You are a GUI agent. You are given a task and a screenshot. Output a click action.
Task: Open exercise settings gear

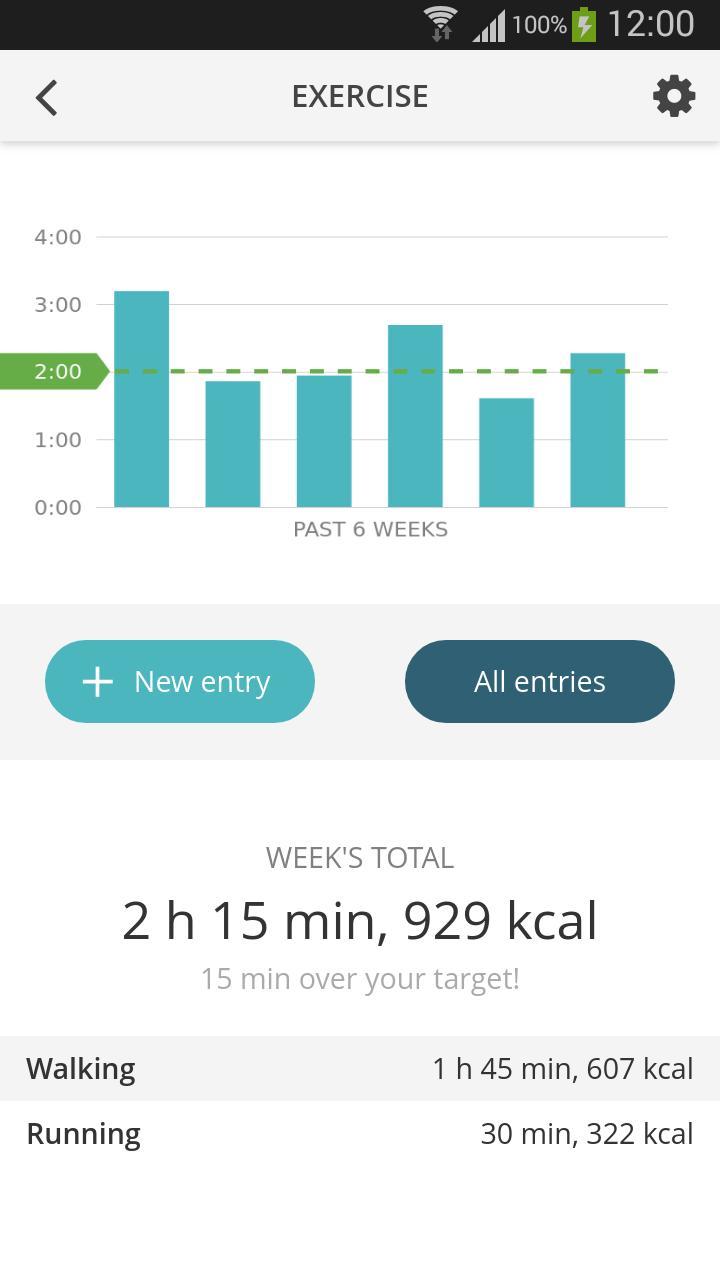674,96
